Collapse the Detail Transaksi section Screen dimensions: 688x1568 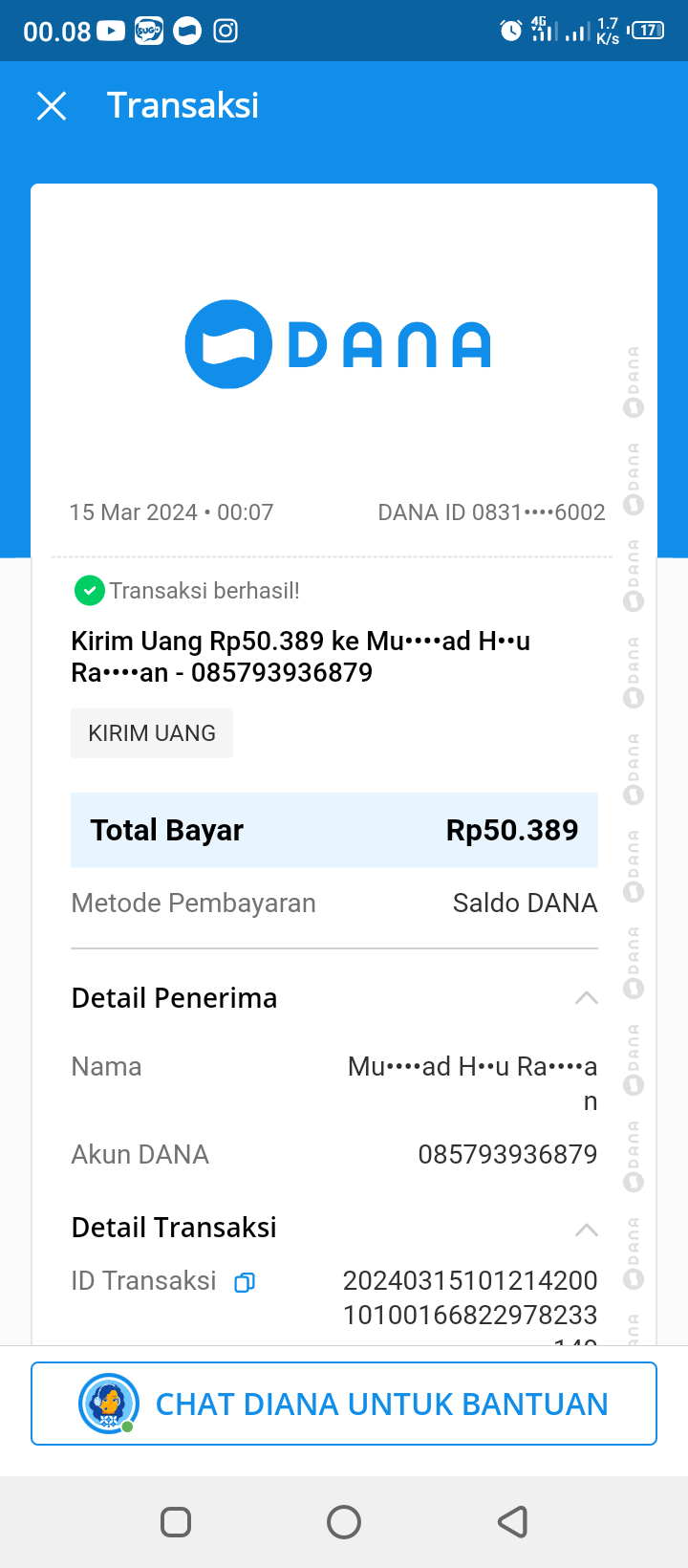pyautogui.click(x=586, y=1230)
